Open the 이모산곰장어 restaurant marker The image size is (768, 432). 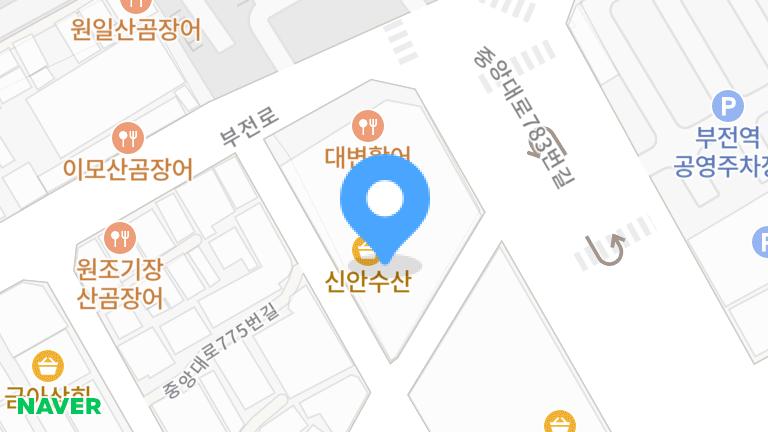(x=128, y=137)
